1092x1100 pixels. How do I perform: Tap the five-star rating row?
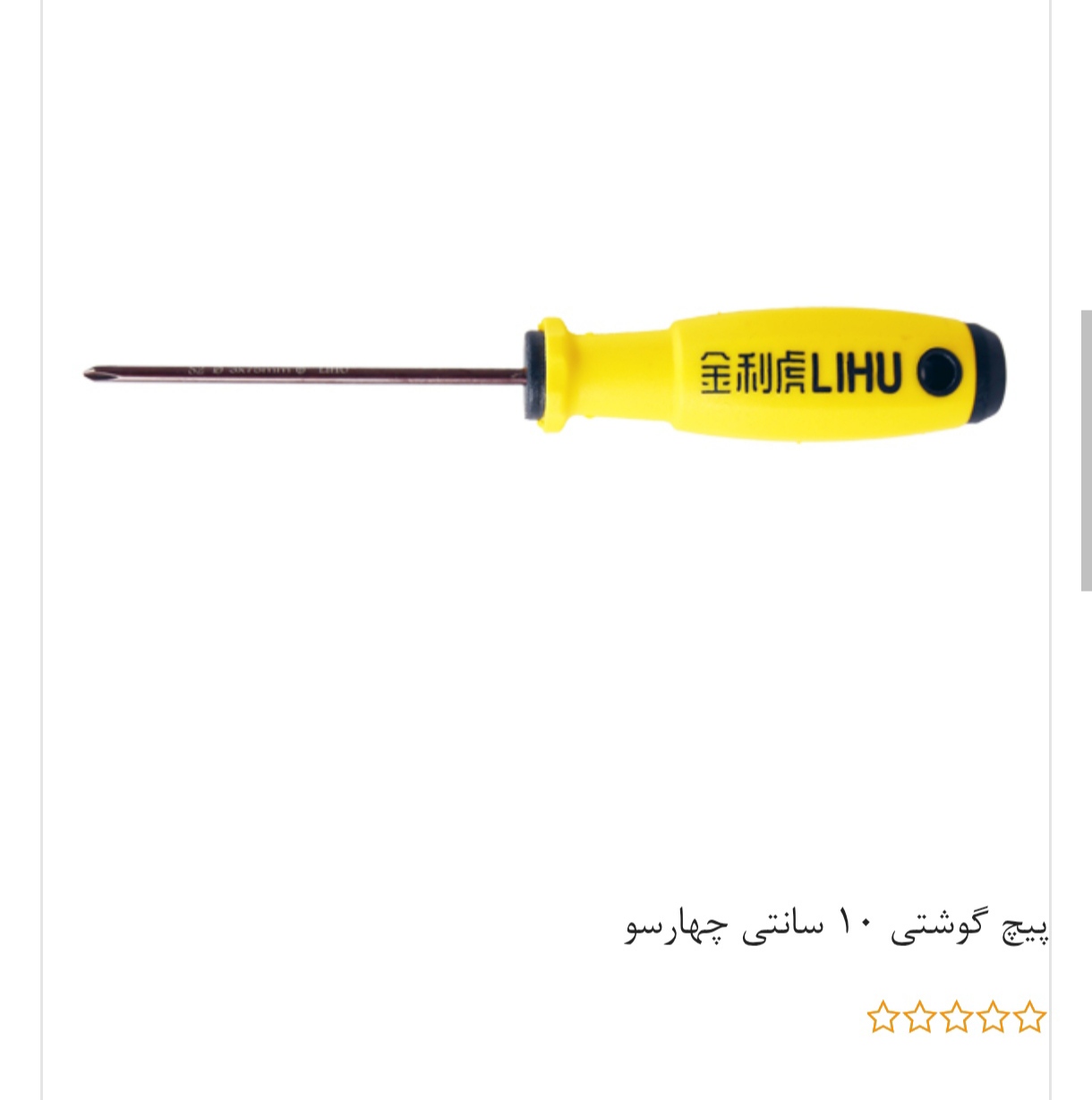click(x=956, y=1018)
